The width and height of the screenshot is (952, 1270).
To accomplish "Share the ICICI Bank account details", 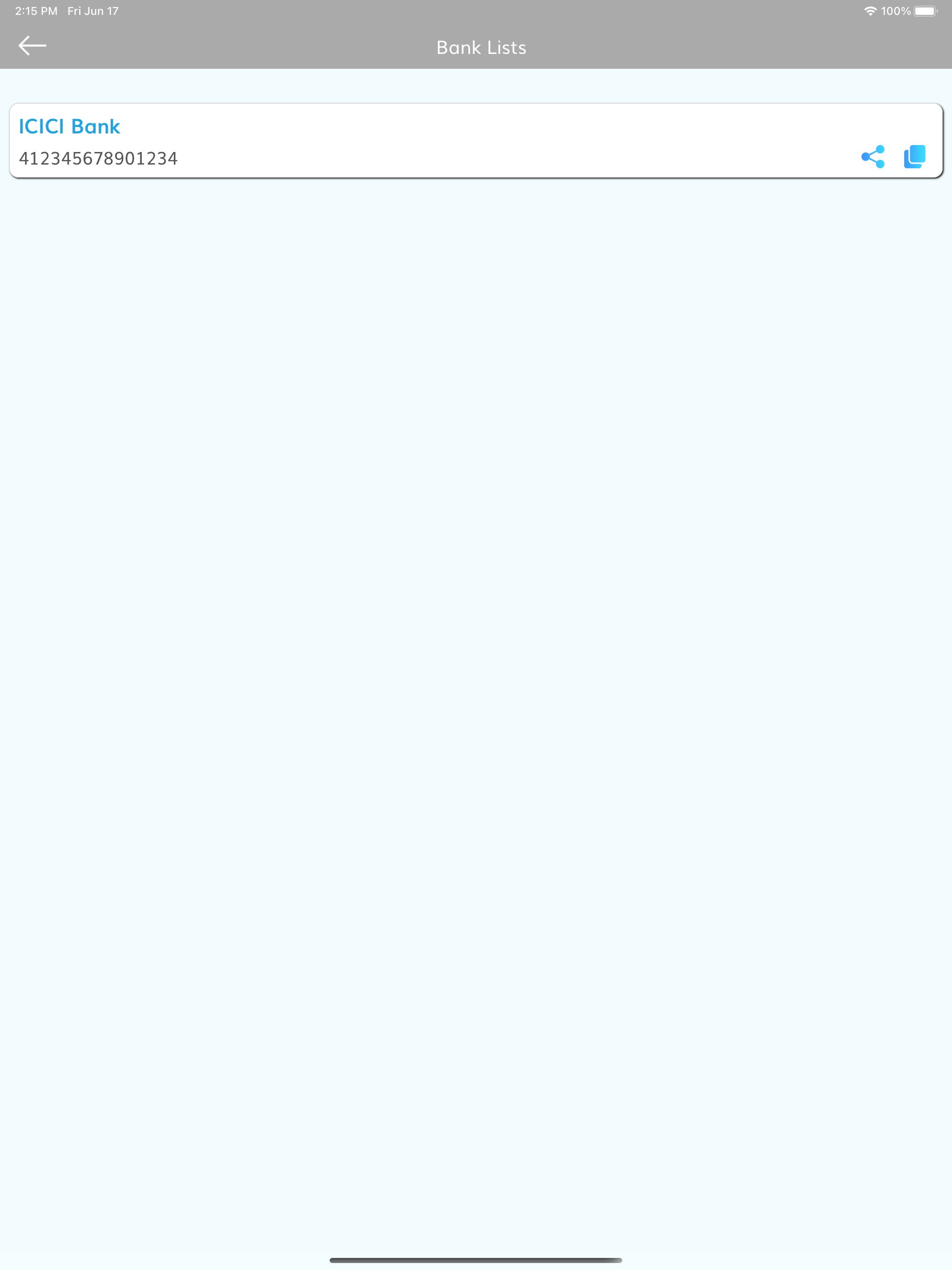I will click(x=872, y=157).
